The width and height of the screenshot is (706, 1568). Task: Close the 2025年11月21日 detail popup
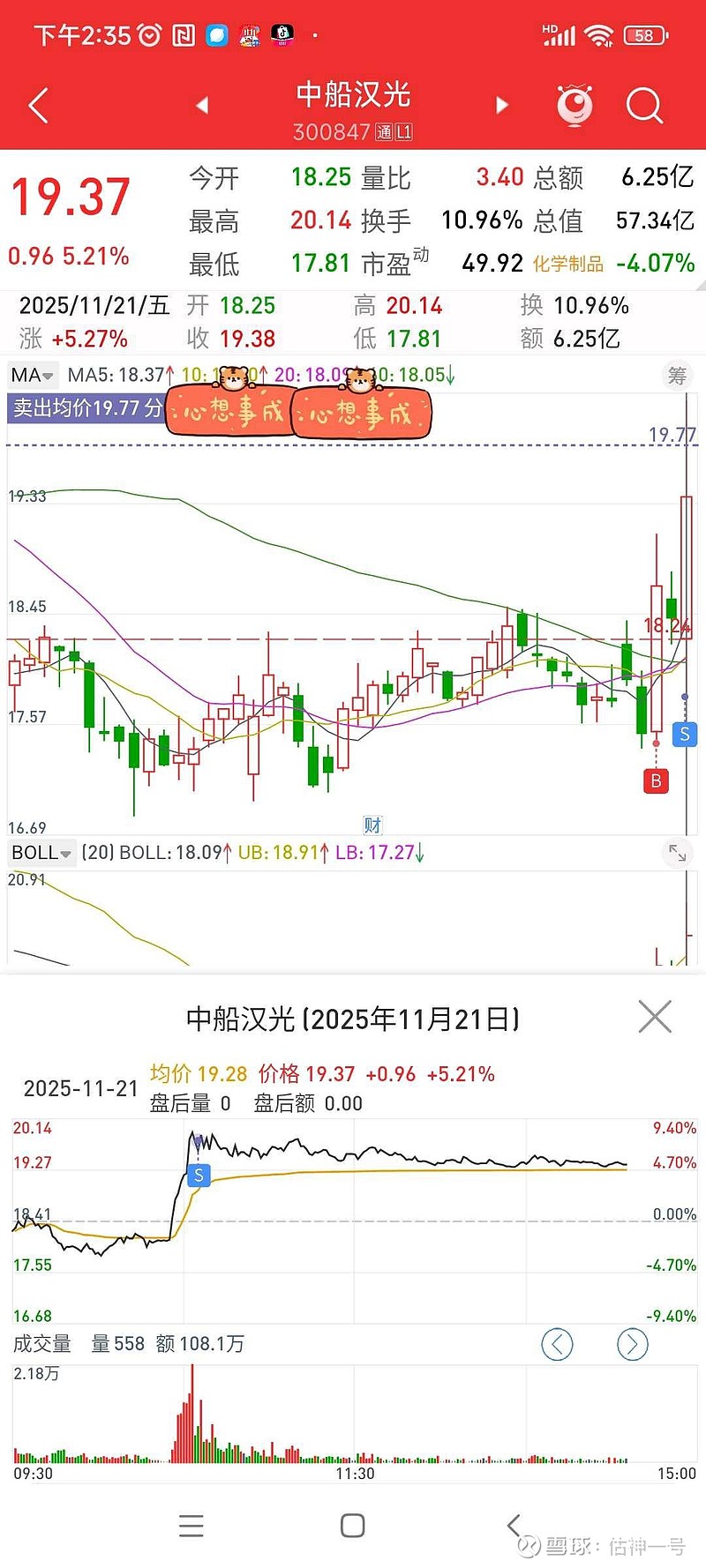655,1016
